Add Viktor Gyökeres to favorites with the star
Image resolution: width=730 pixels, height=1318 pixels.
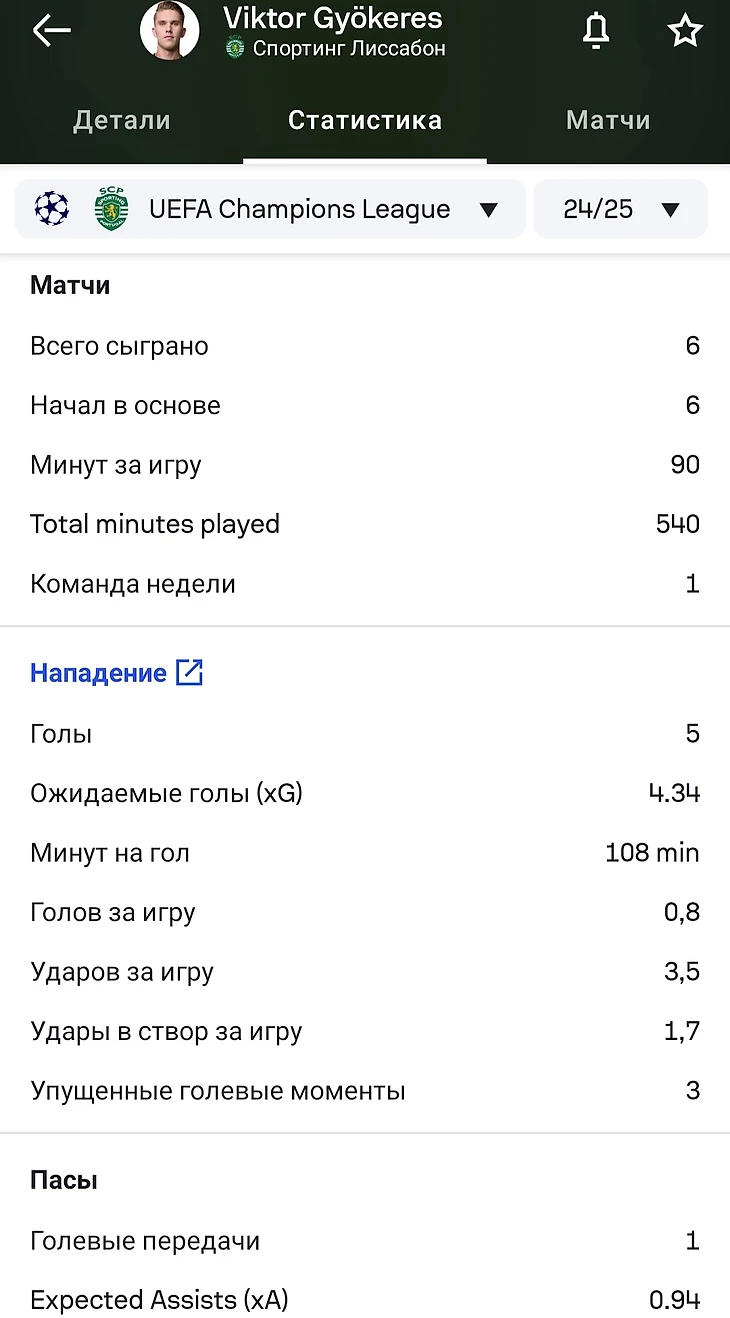pos(685,30)
